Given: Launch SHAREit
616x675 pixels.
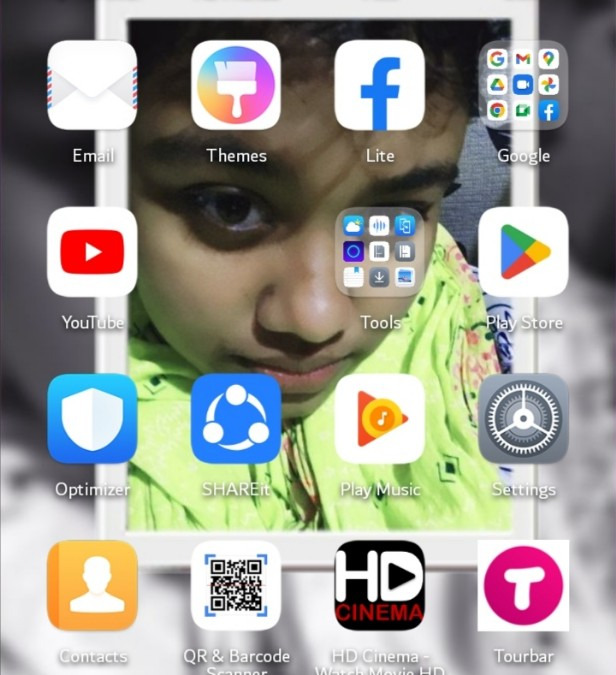Looking at the screenshot, I should 236,419.
